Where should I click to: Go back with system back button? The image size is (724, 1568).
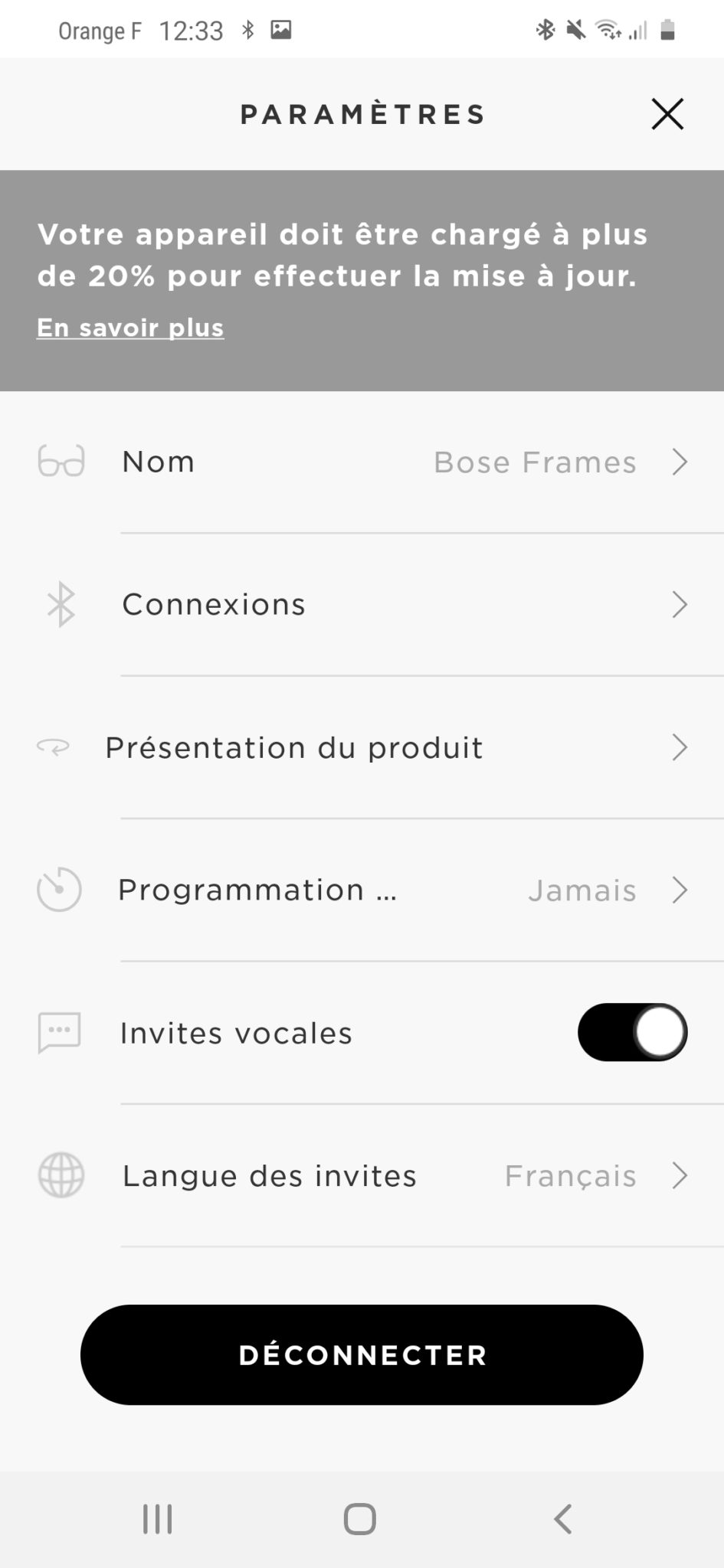[563, 1519]
